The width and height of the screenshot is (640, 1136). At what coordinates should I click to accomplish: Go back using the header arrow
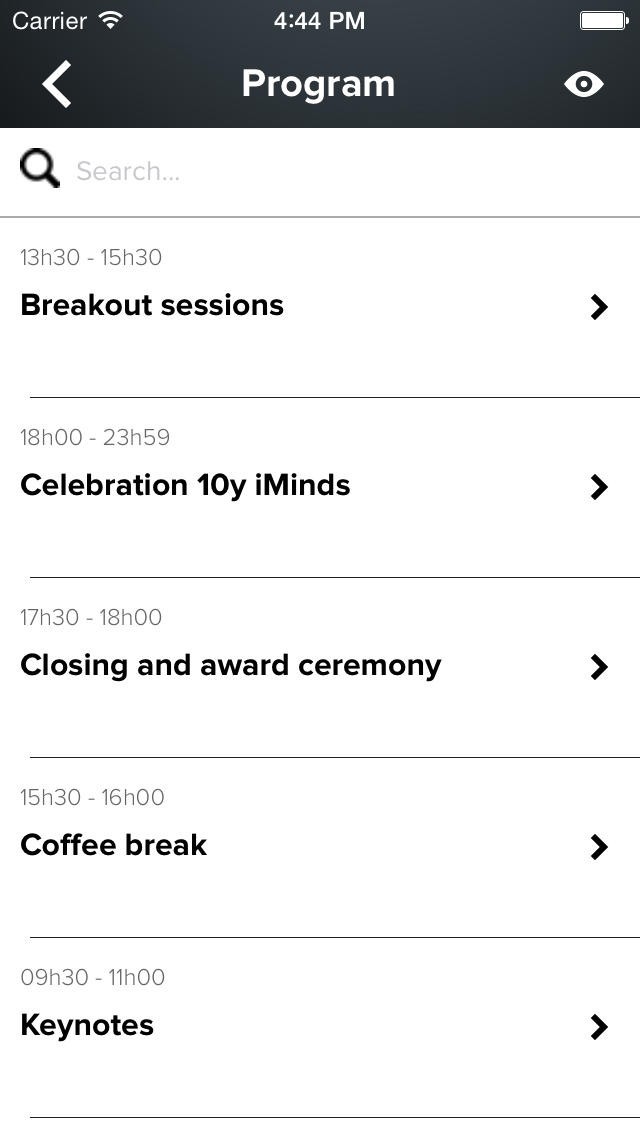(x=58, y=84)
